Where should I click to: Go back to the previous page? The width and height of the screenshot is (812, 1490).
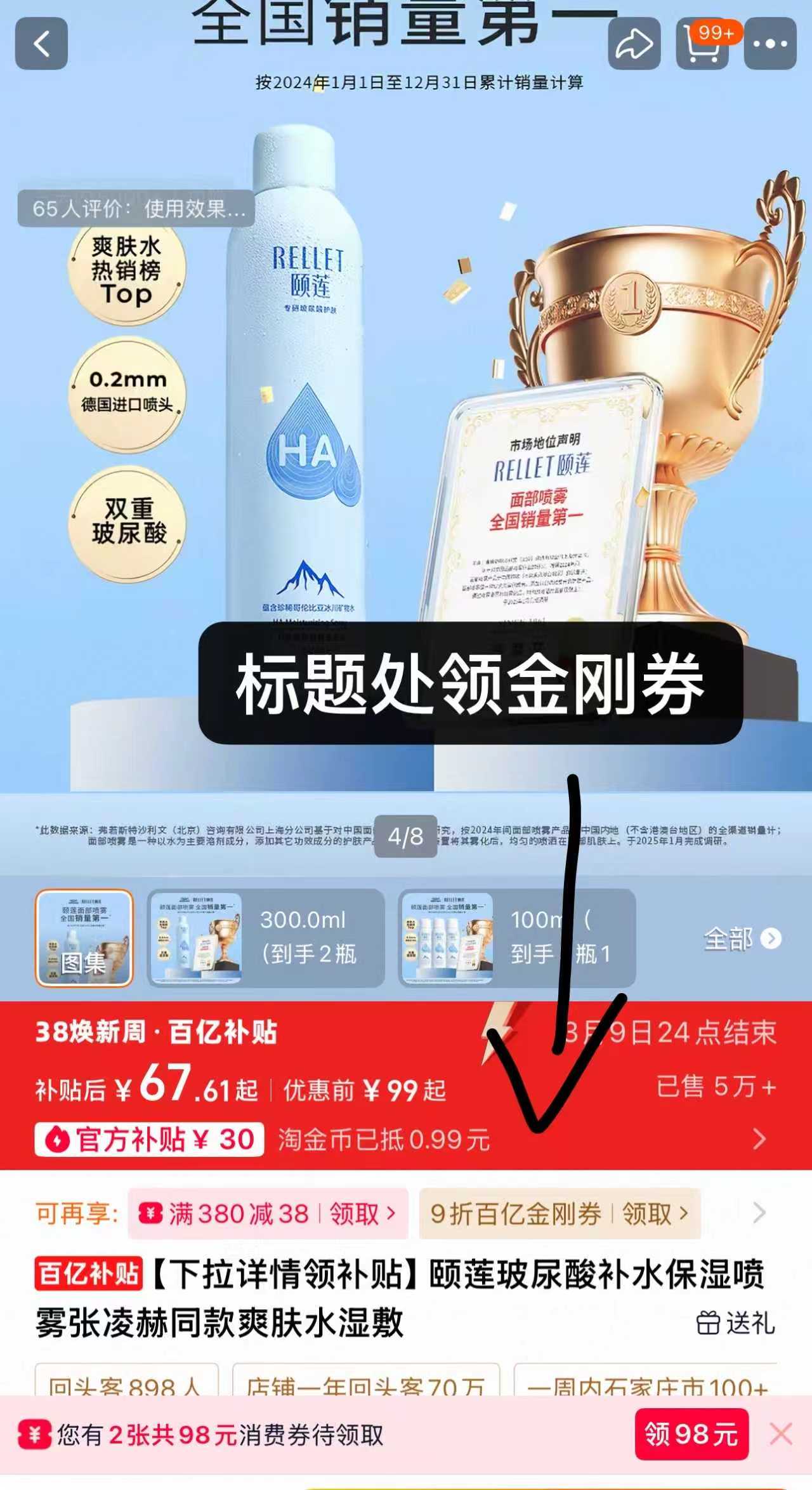[41, 44]
